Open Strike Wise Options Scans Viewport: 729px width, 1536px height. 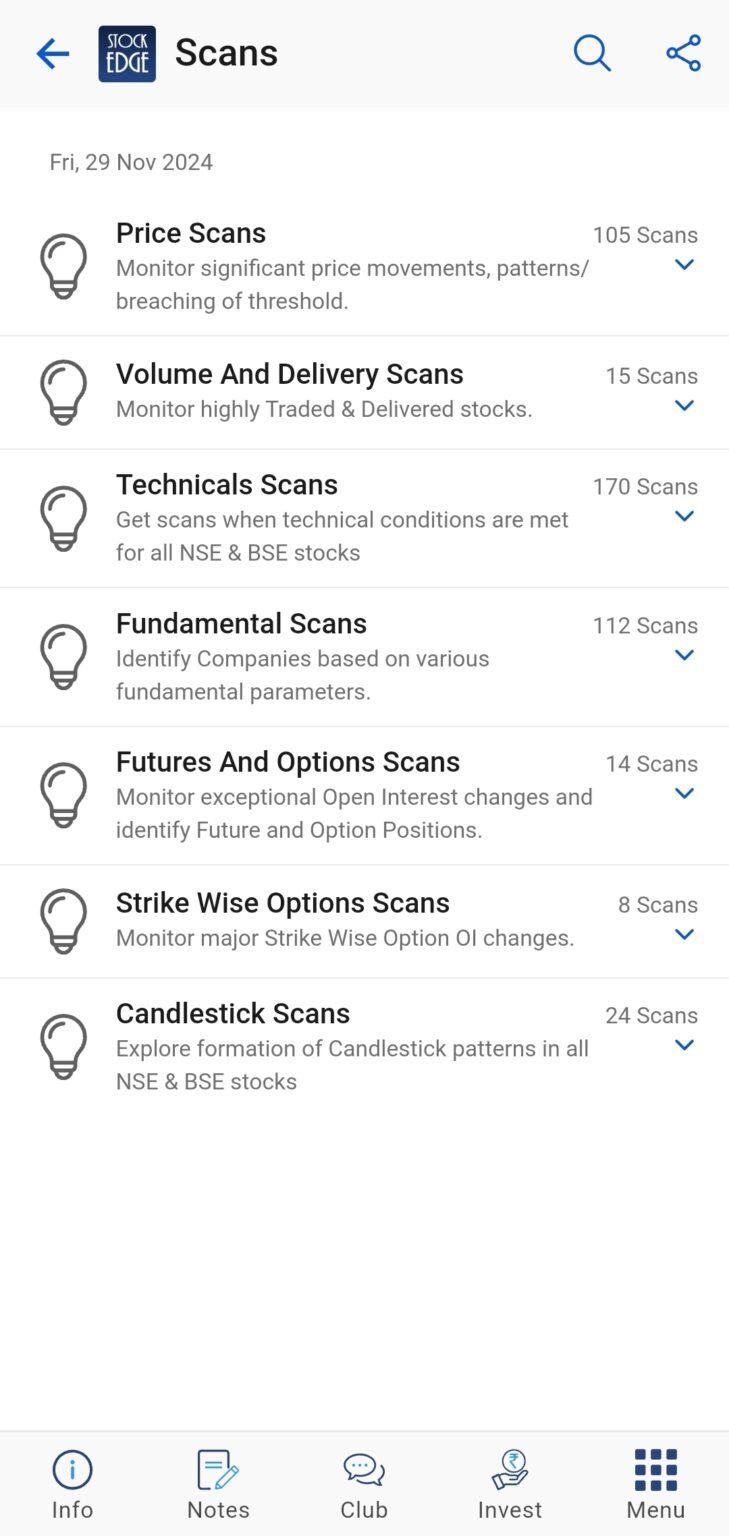(x=283, y=902)
